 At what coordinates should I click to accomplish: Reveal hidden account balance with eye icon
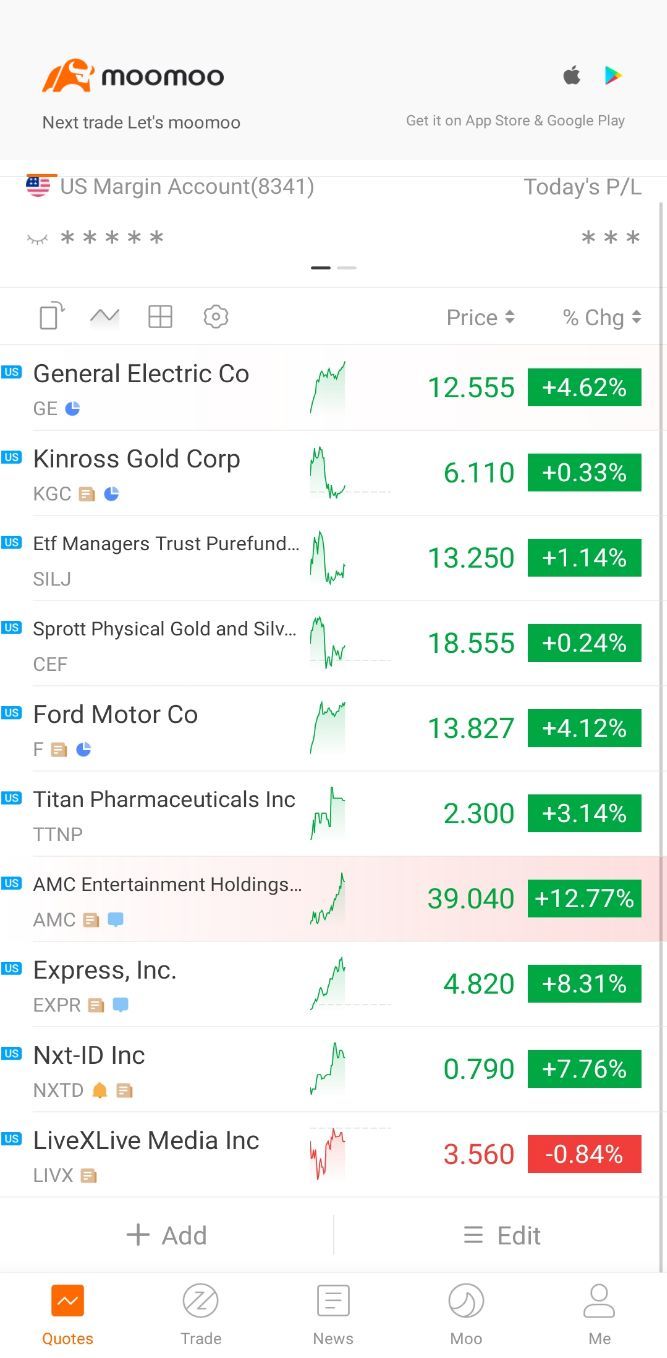pyautogui.click(x=38, y=239)
